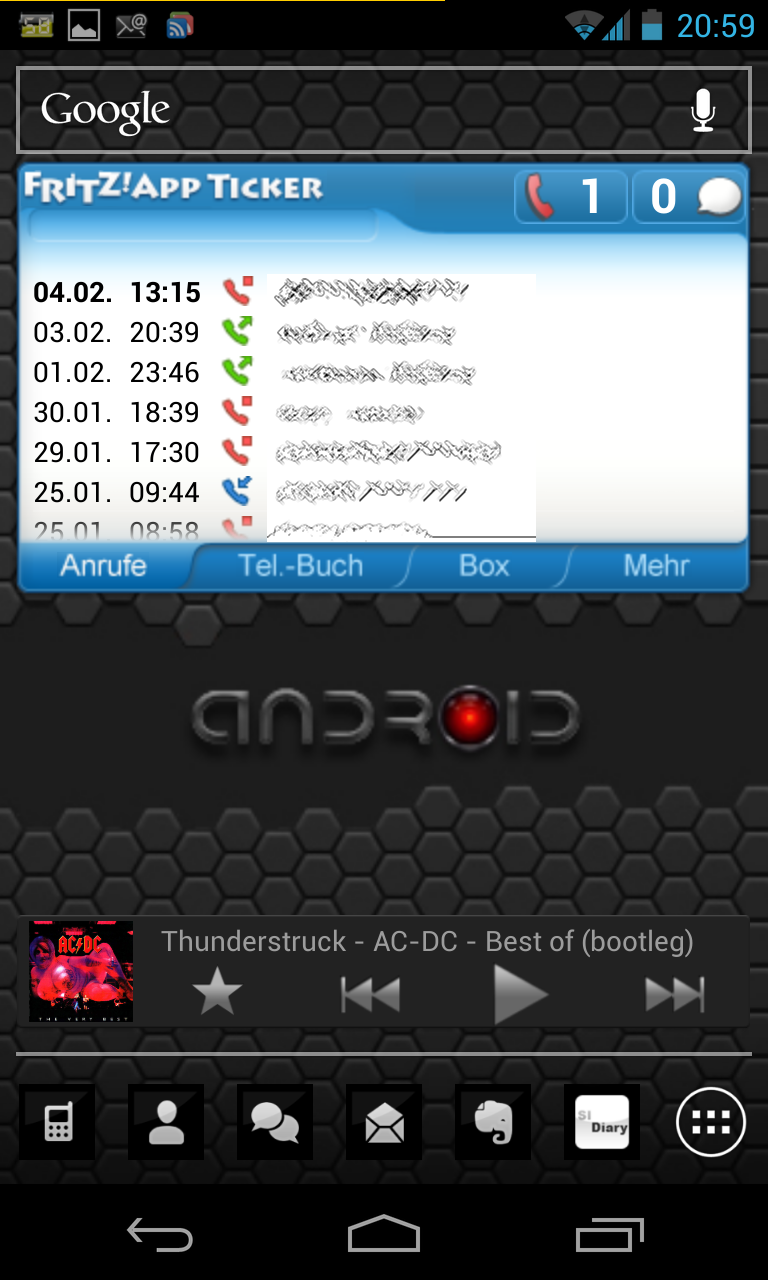Switch to the Box tab

pos(484,566)
